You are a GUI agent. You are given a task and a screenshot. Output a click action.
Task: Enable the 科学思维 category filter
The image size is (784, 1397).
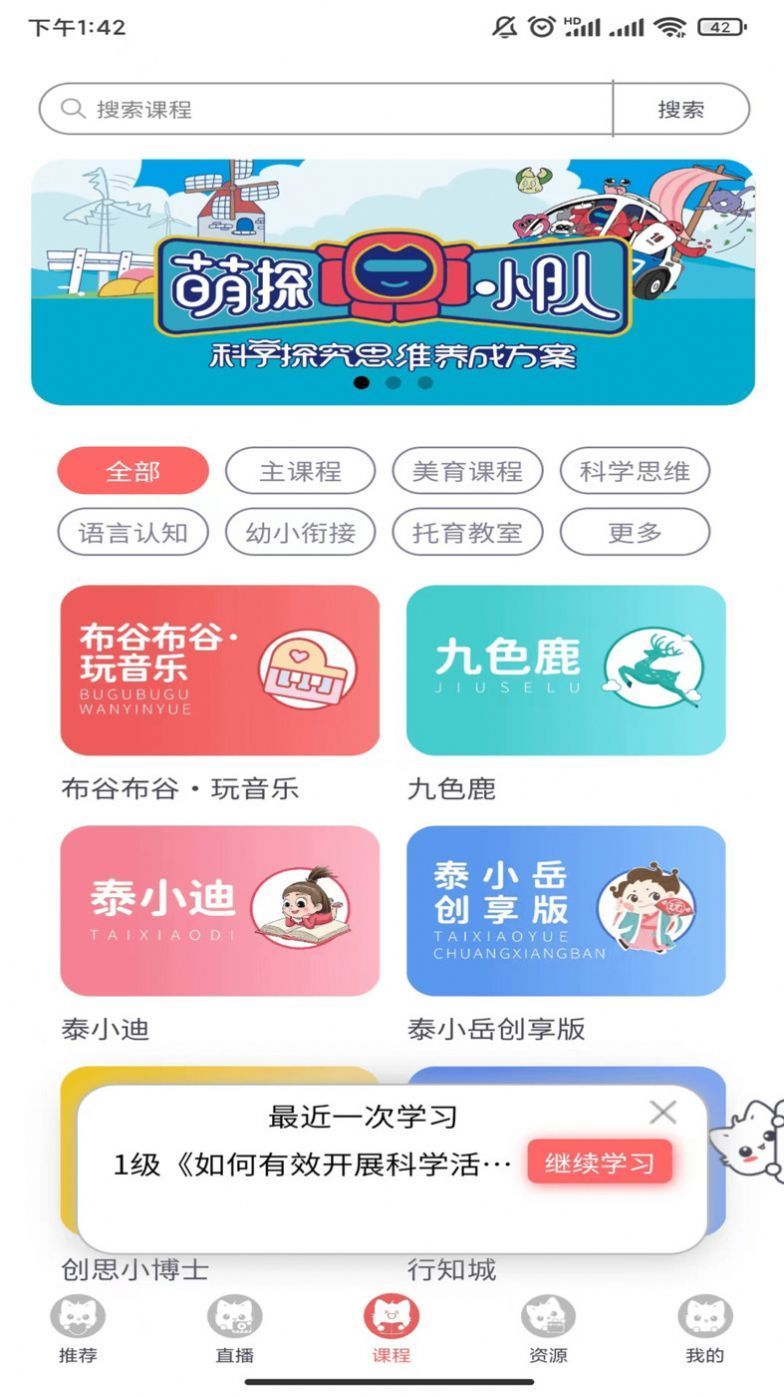636,470
